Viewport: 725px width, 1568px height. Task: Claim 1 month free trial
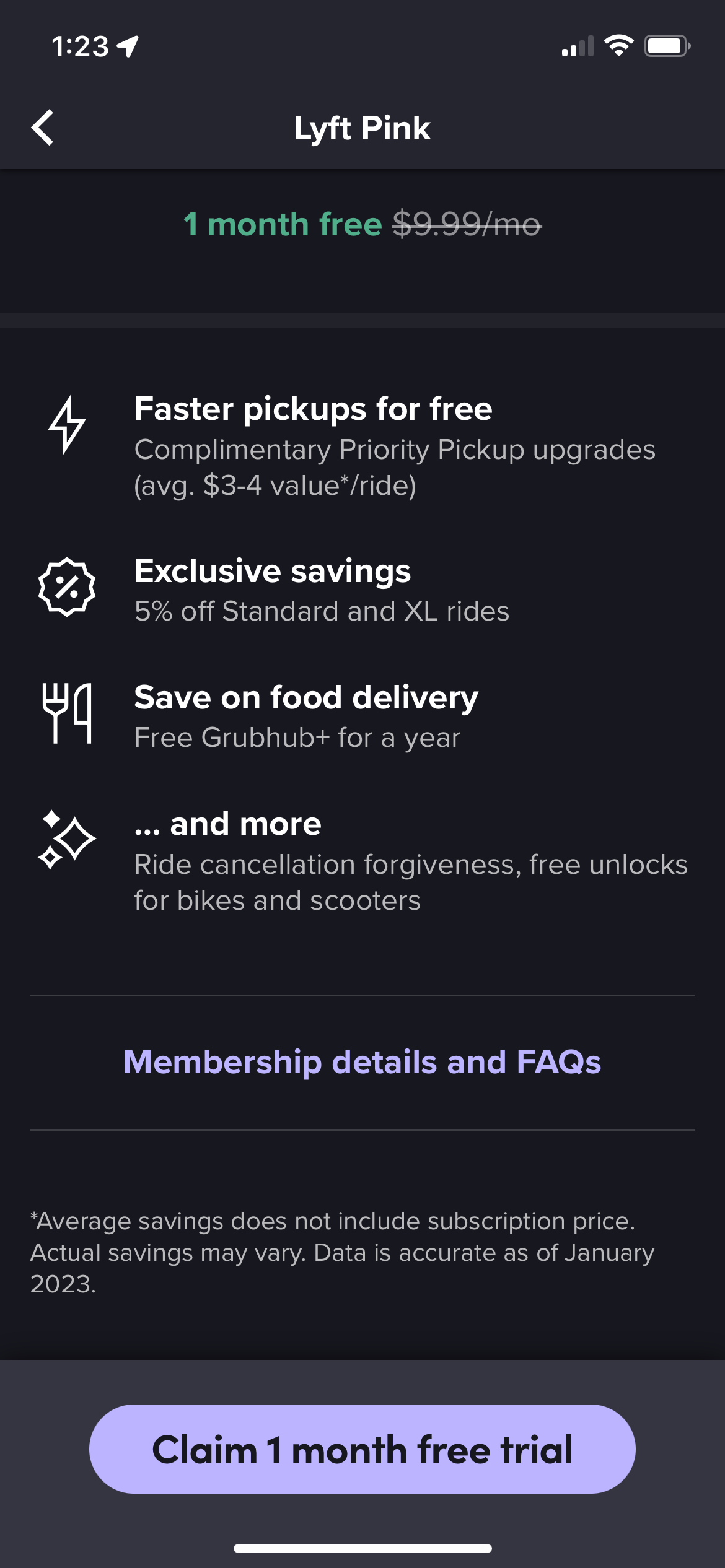(362, 1449)
